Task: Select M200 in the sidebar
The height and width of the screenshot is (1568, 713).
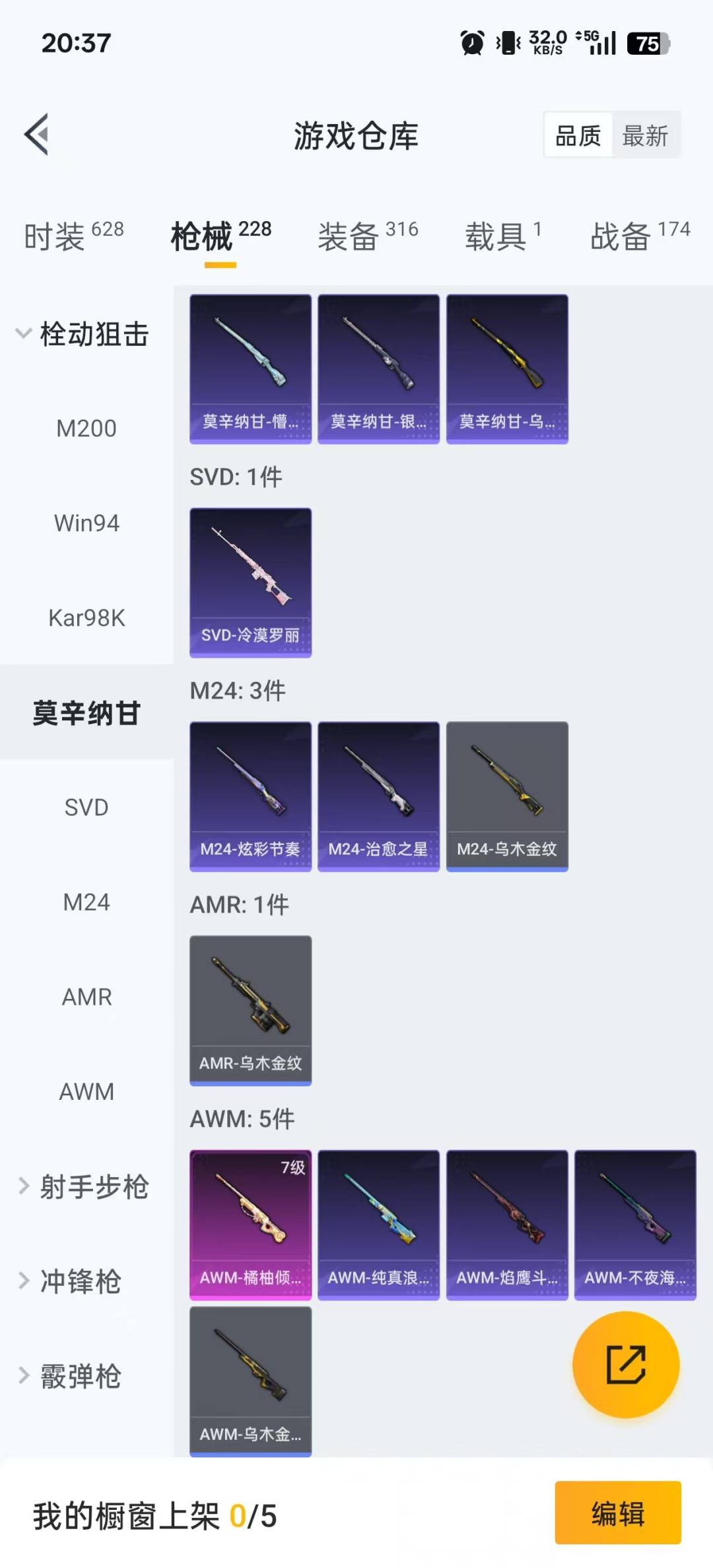Action: 86,428
